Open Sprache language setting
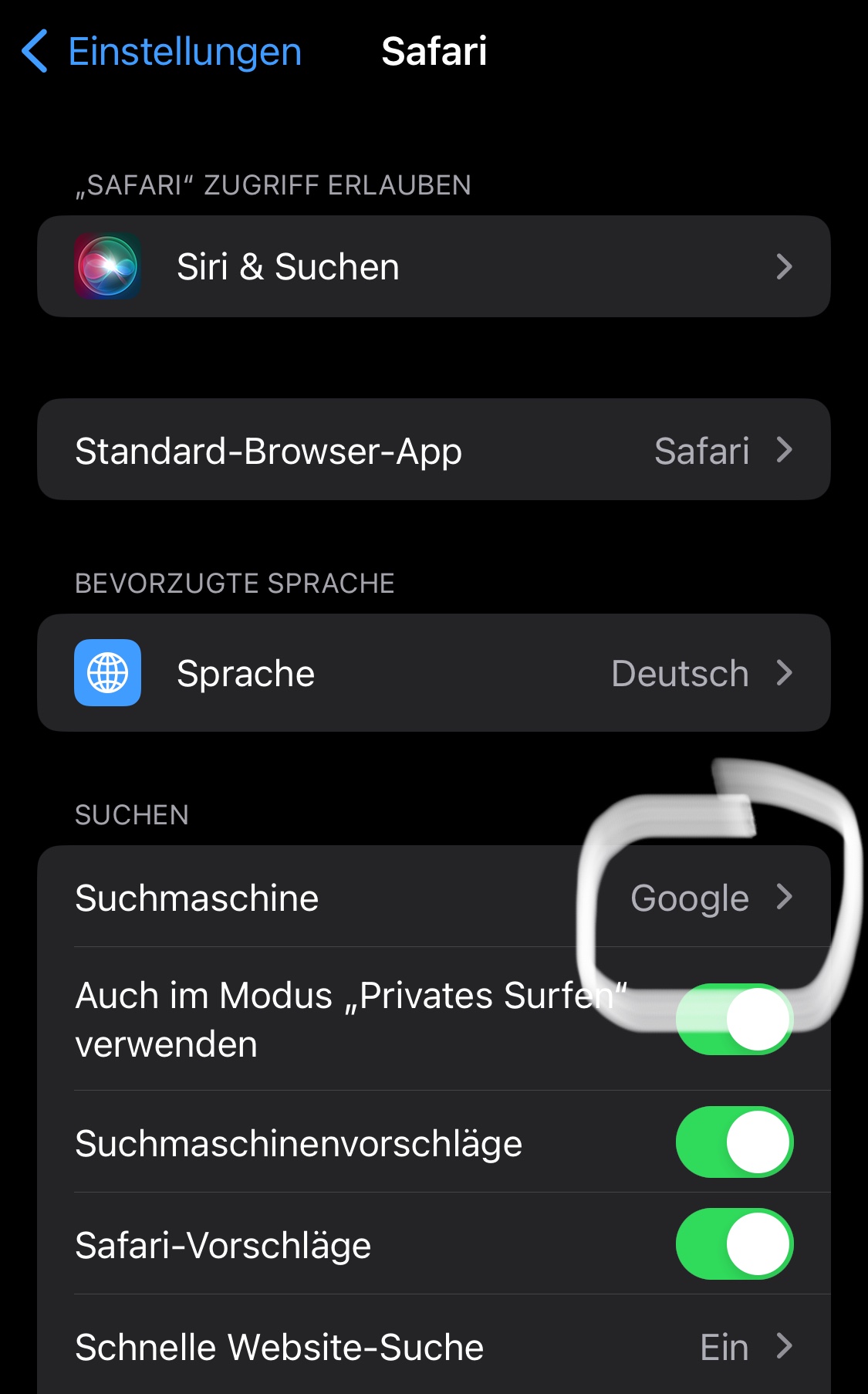868x1394 pixels. [x=434, y=673]
